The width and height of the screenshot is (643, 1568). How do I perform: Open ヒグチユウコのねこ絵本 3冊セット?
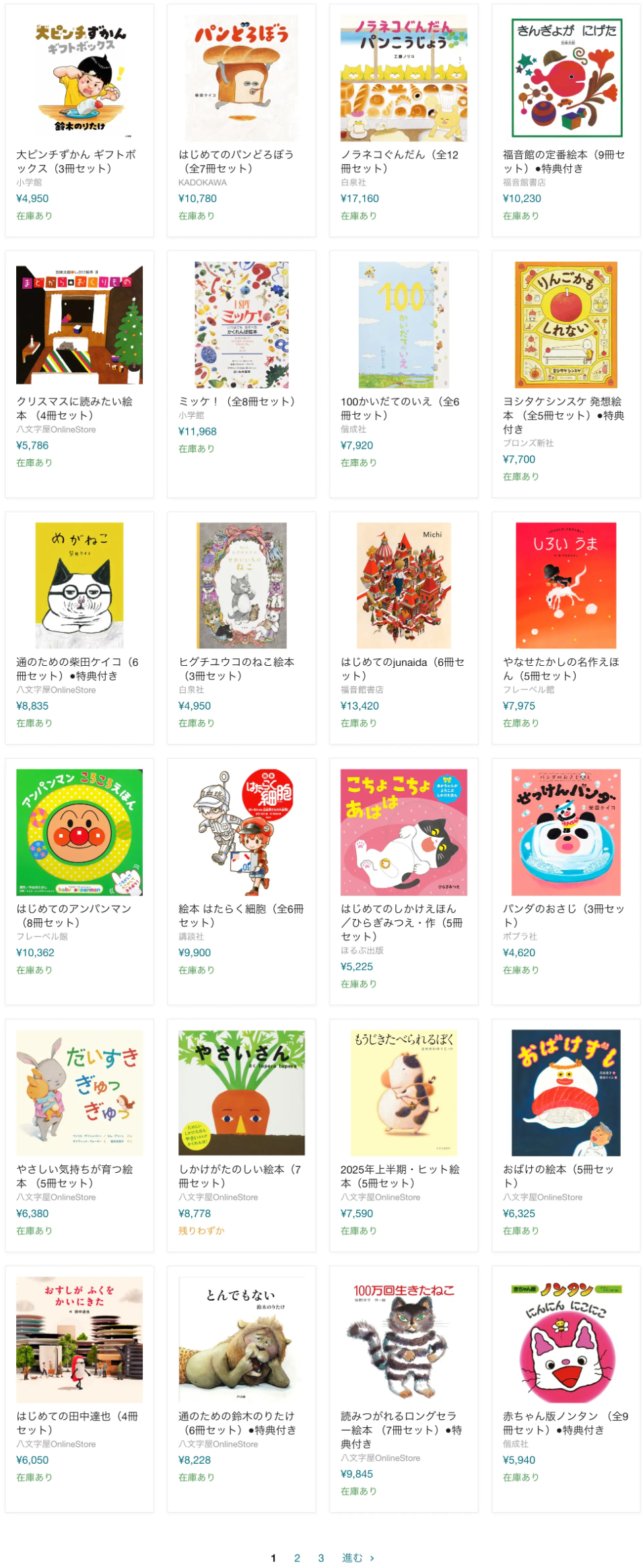click(x=236, y=669)
